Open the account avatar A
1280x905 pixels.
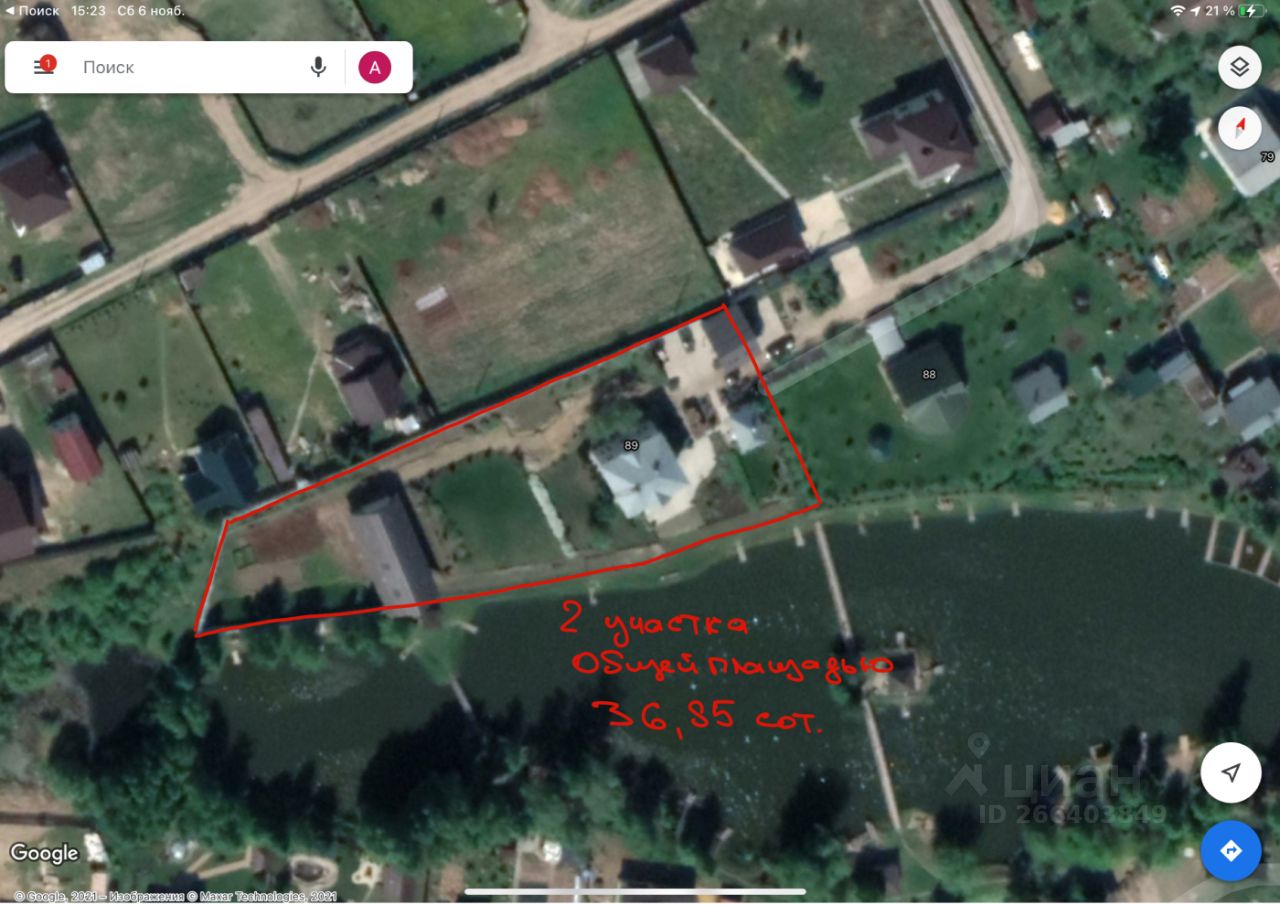click(x=375, y=67)
